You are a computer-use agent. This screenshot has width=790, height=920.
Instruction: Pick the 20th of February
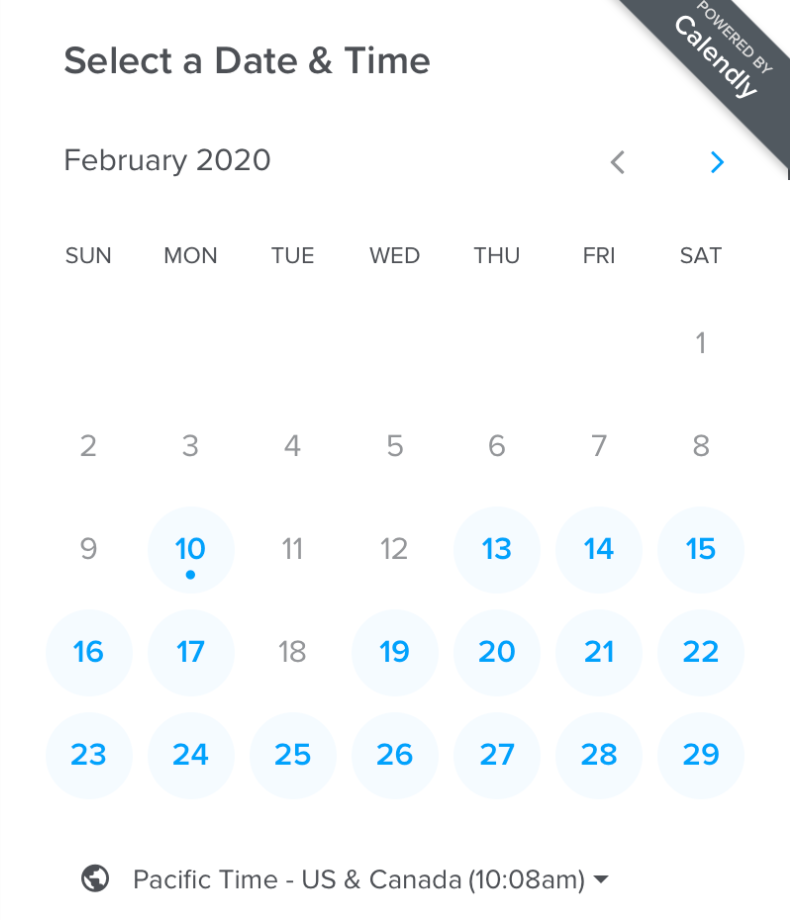point(496,652)
